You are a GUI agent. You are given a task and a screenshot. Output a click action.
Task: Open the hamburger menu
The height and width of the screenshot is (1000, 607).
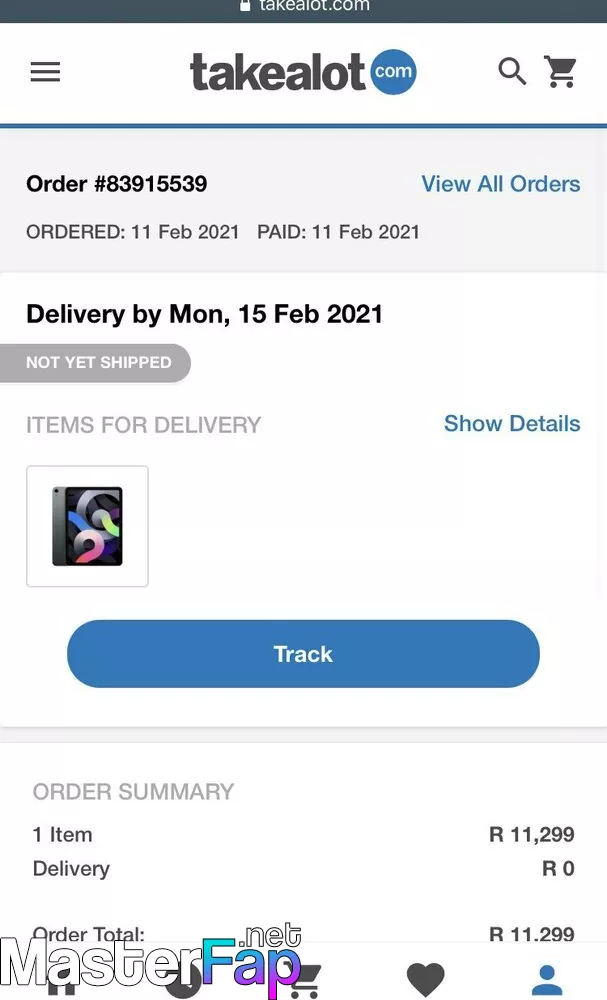pyautogui.click(x=45, y=72)
